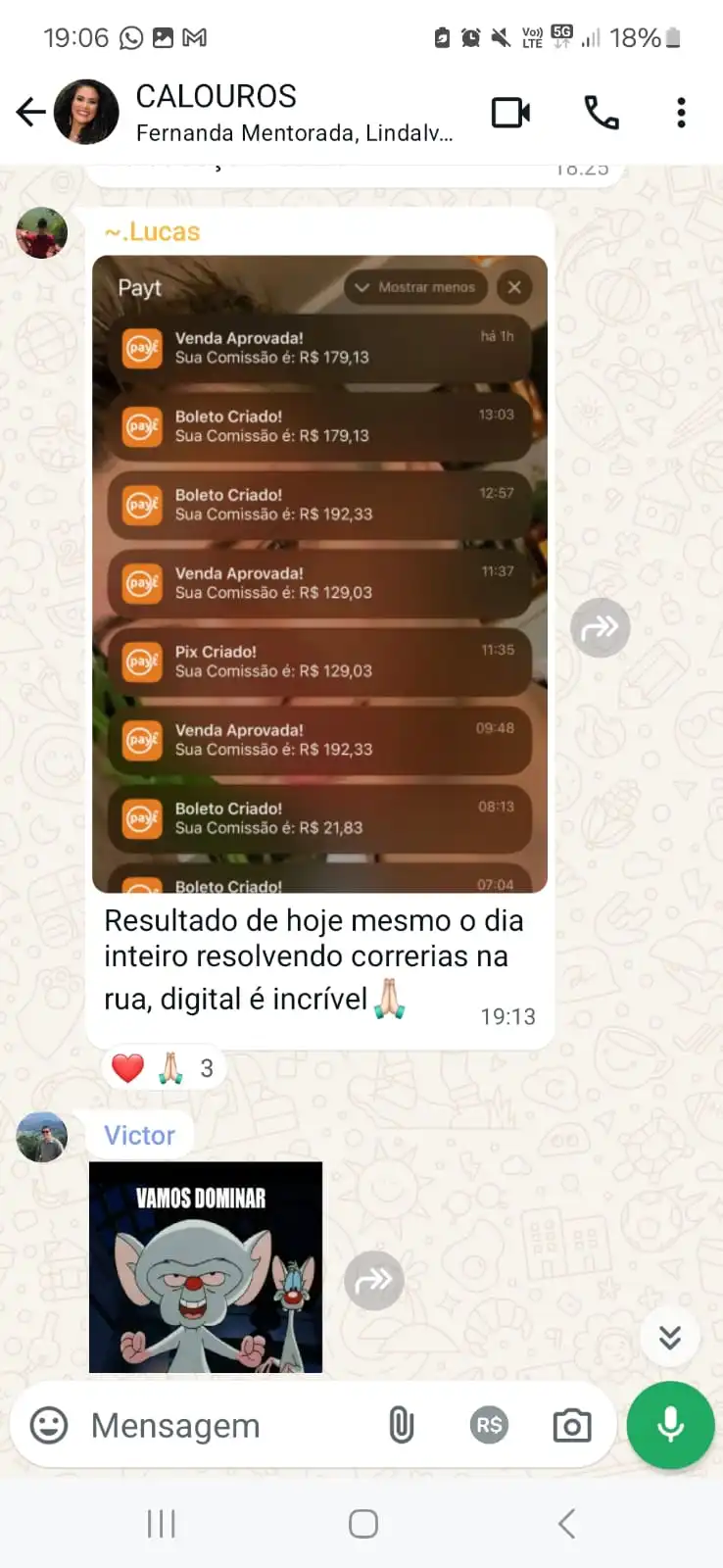Open Victor's VAMOS DOMINAR image
This screenshot has height=1568, width=723.
click(206, 1267)
